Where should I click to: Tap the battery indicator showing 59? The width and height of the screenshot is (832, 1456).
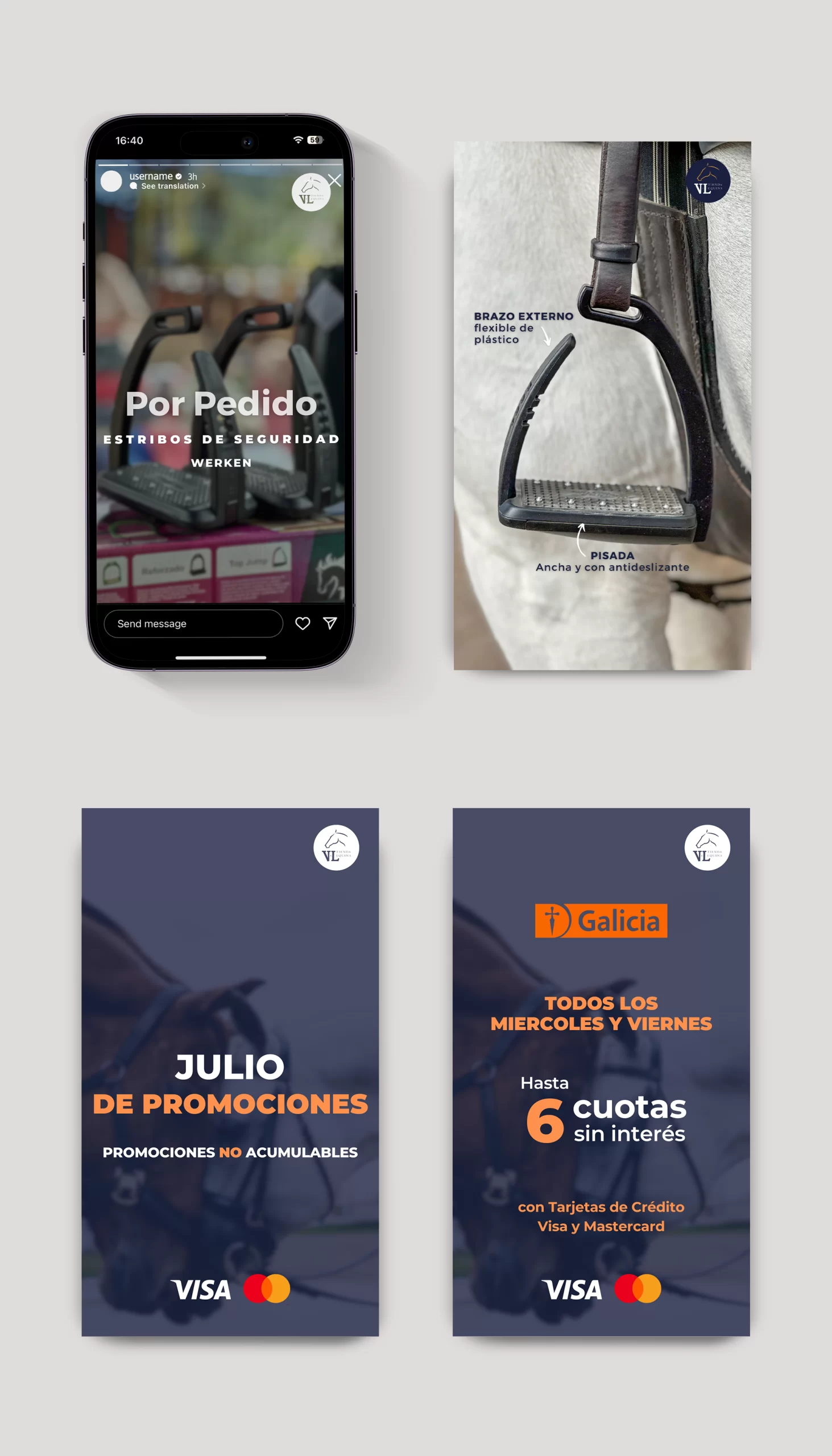316,140
